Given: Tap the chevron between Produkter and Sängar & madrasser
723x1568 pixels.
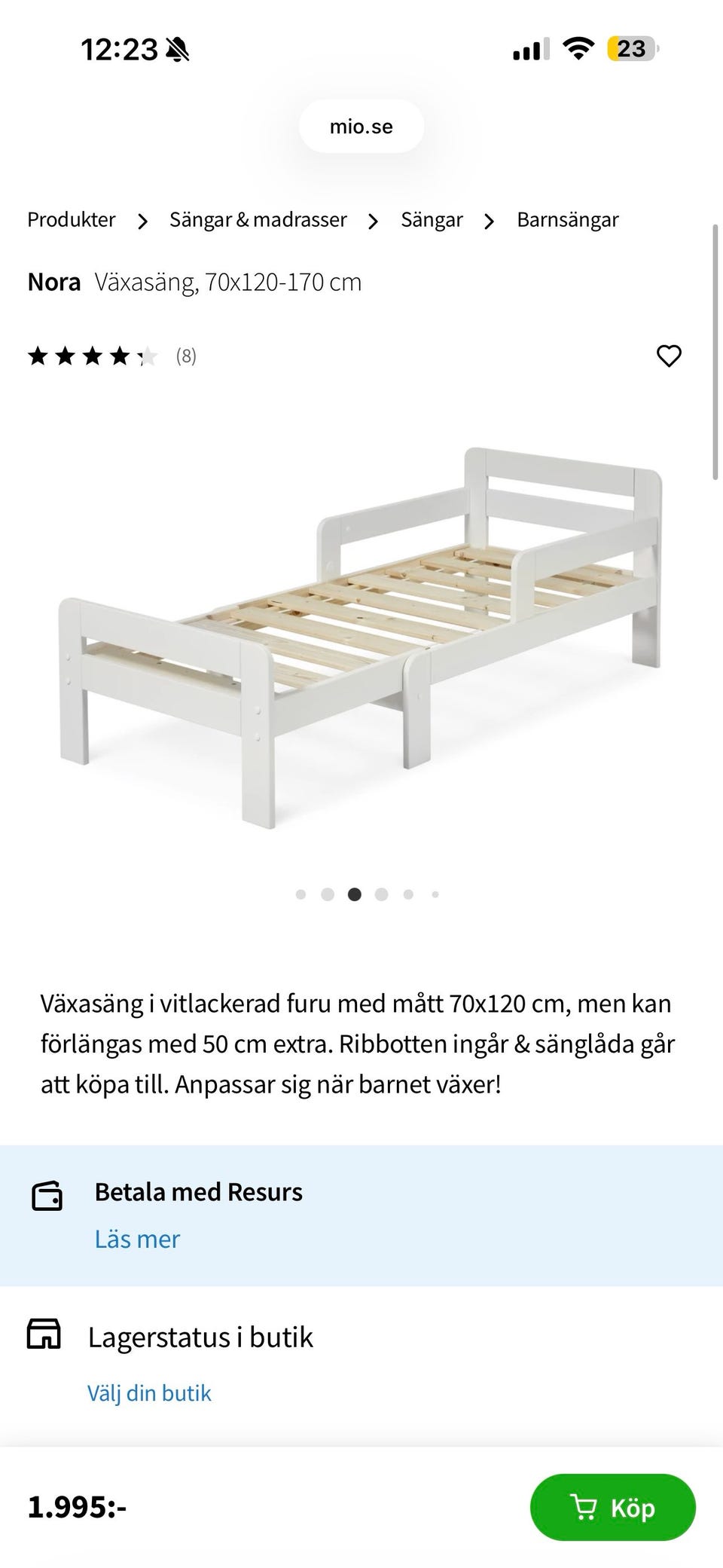Looking at the screenshot, I should point(143,220).
